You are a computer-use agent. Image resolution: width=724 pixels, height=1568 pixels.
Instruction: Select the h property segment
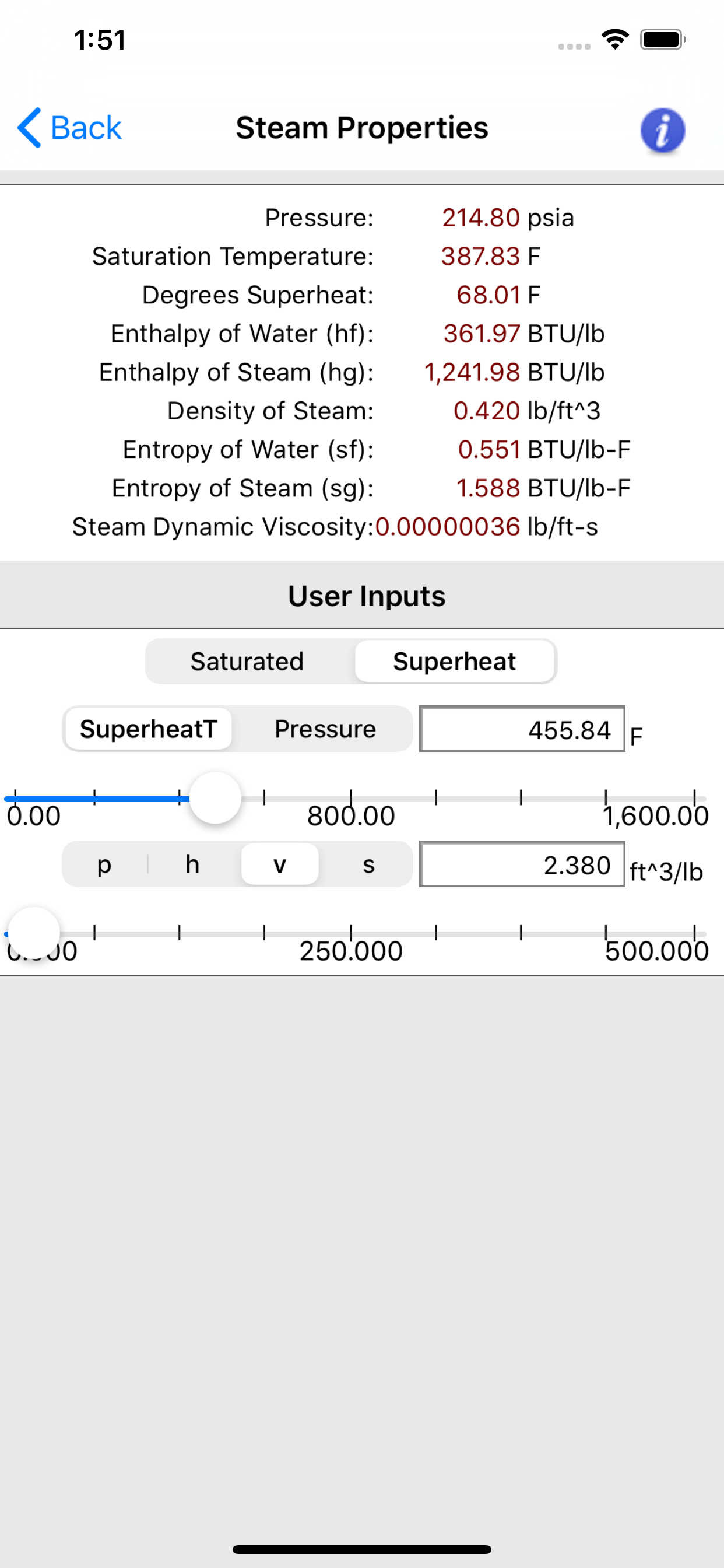(x=193, y=864)
